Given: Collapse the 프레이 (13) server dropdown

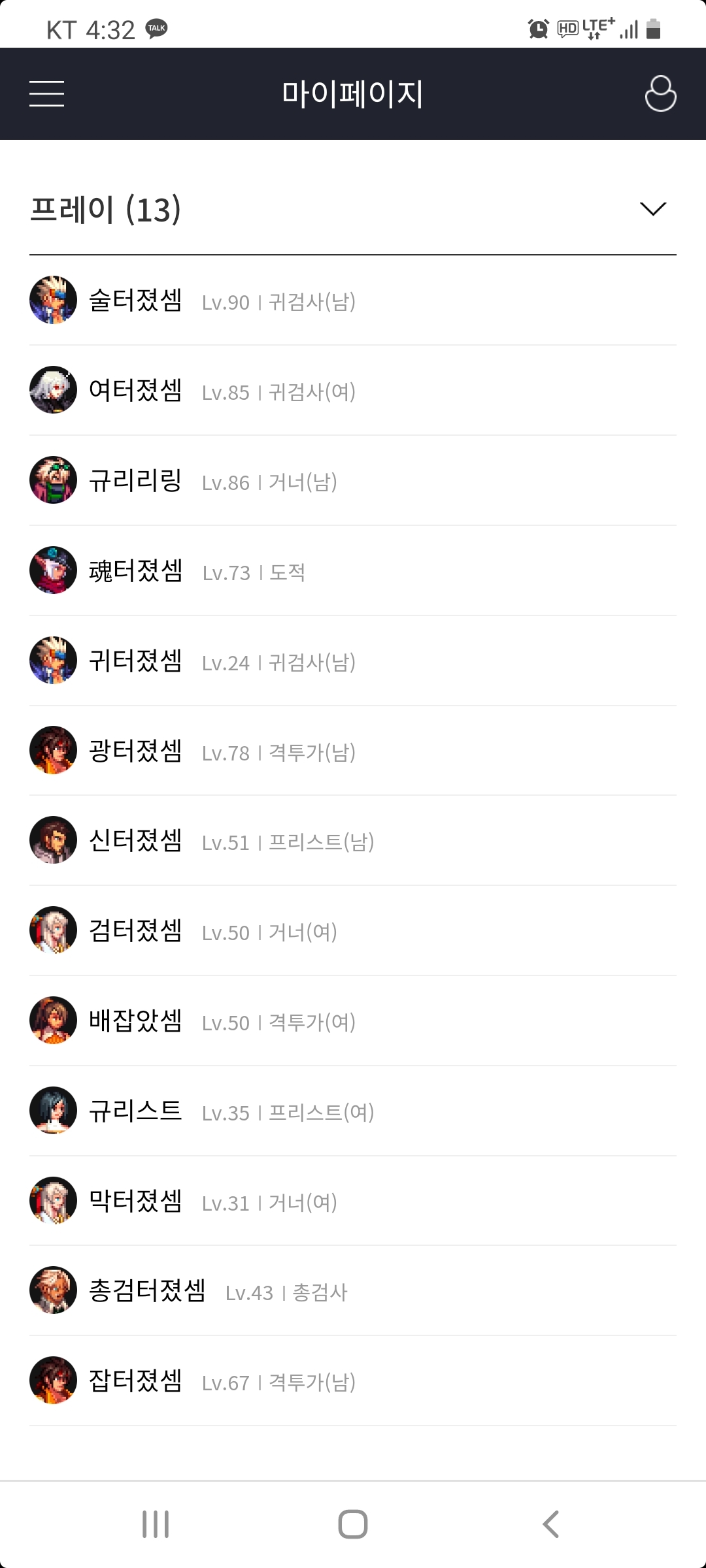Looking at the screenshot, I should point(652,209).
